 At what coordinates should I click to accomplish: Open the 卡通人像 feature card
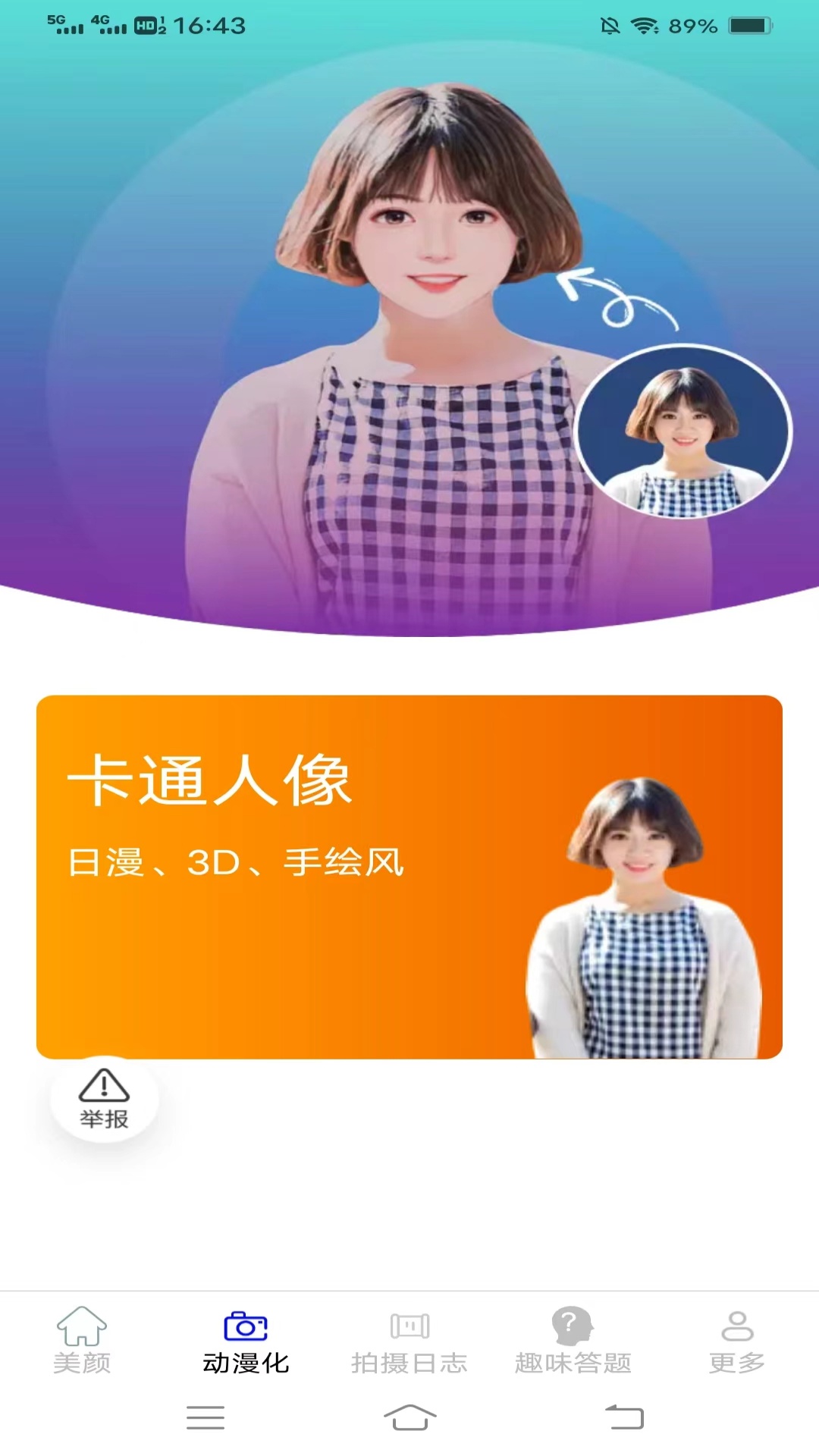(x=409, y=872)
